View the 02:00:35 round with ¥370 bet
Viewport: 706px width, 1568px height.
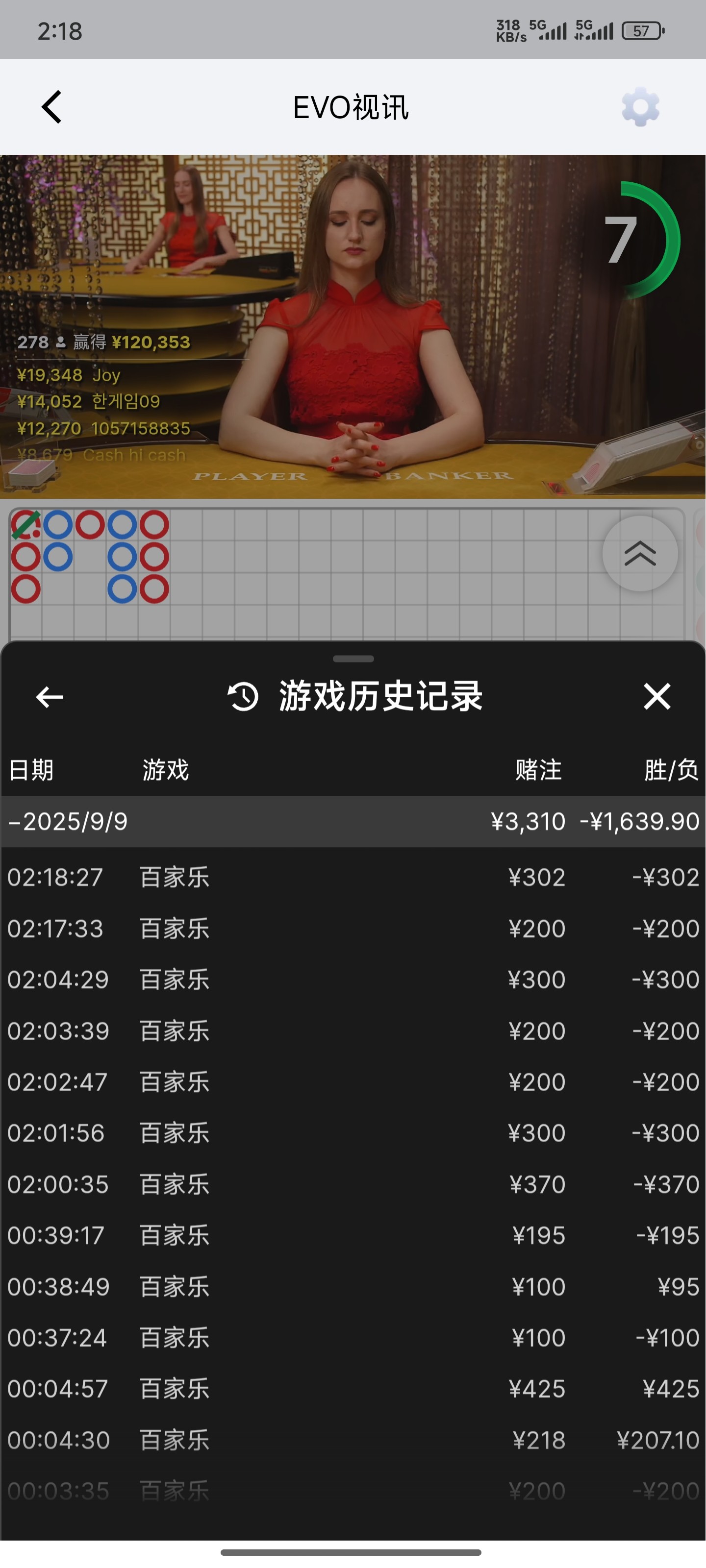click(x=353, y=1184)
